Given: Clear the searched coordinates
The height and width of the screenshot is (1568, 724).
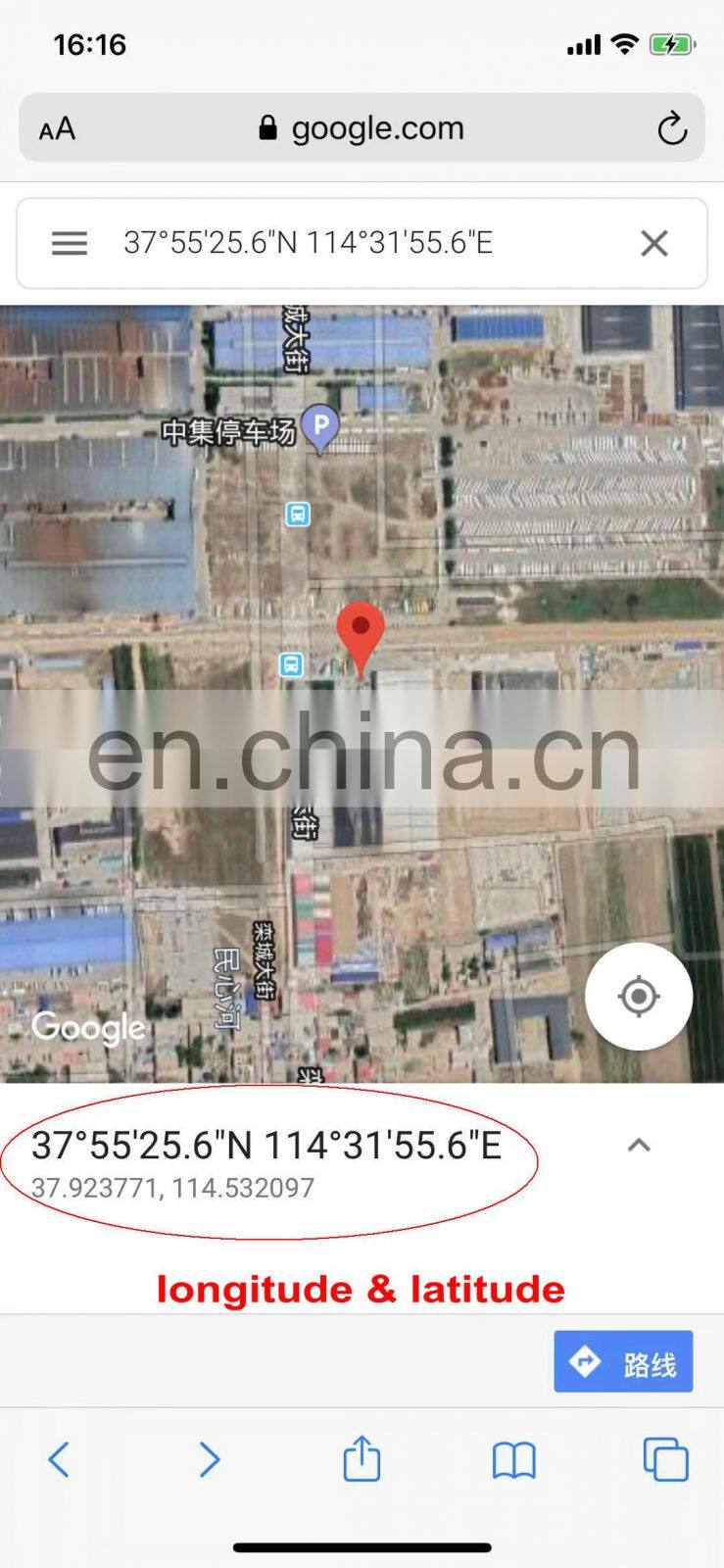Looking at the screenshot, I should click(x=653, y=243).
